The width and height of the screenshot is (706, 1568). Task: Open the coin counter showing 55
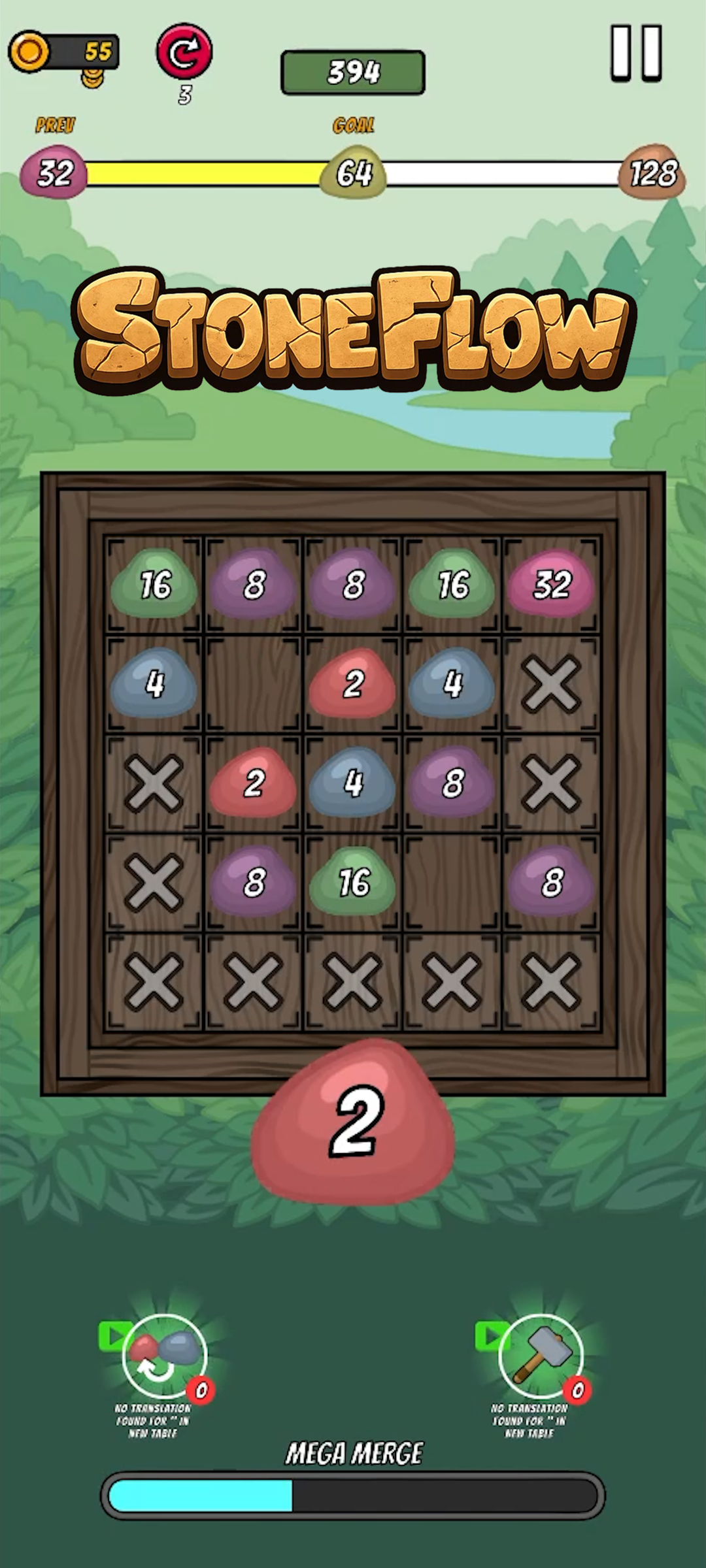click(x=63, y=52)
